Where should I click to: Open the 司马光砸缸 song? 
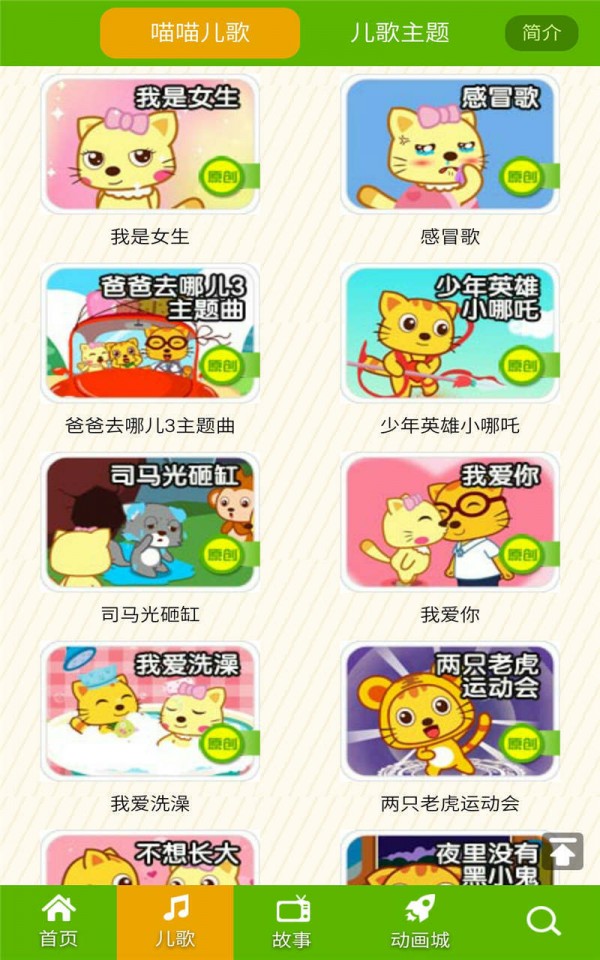click(150, 521)
